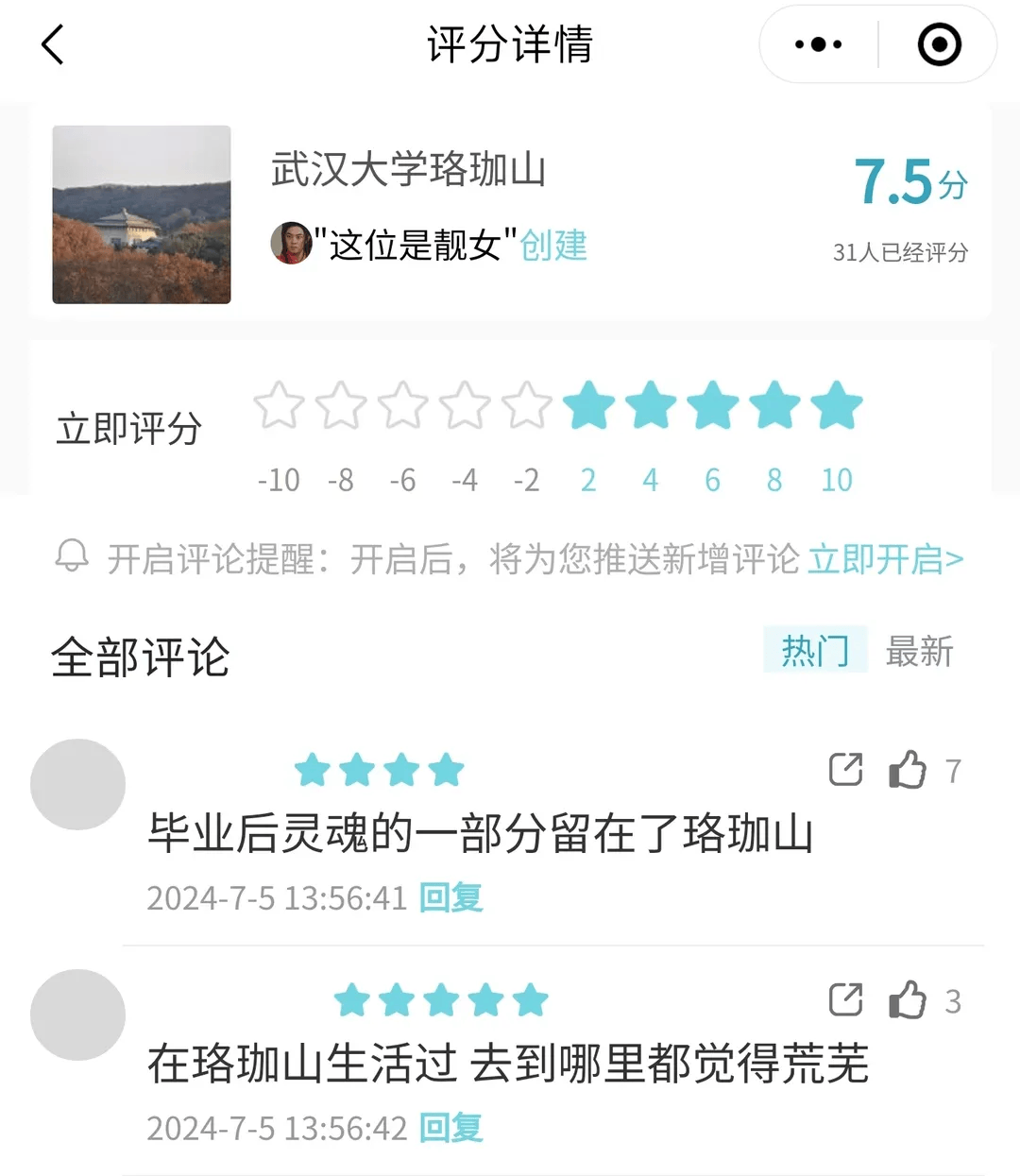The image size is (1020, 1176).
Task: Close the mini program with the circle button
Action: click(939, 44)
